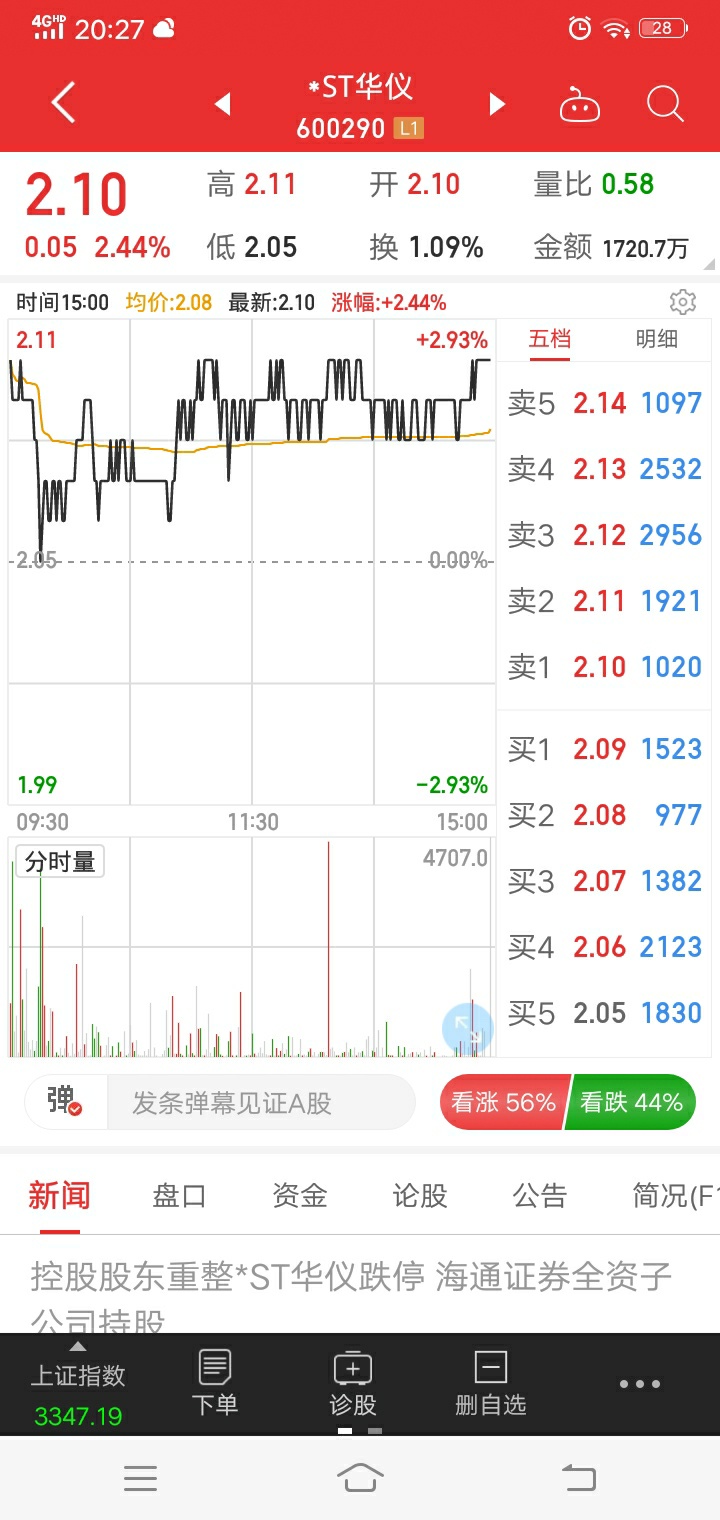Vote 看跌 bearish
Viewport: 720px width, 1520px height.
(x=632, y=1102)
